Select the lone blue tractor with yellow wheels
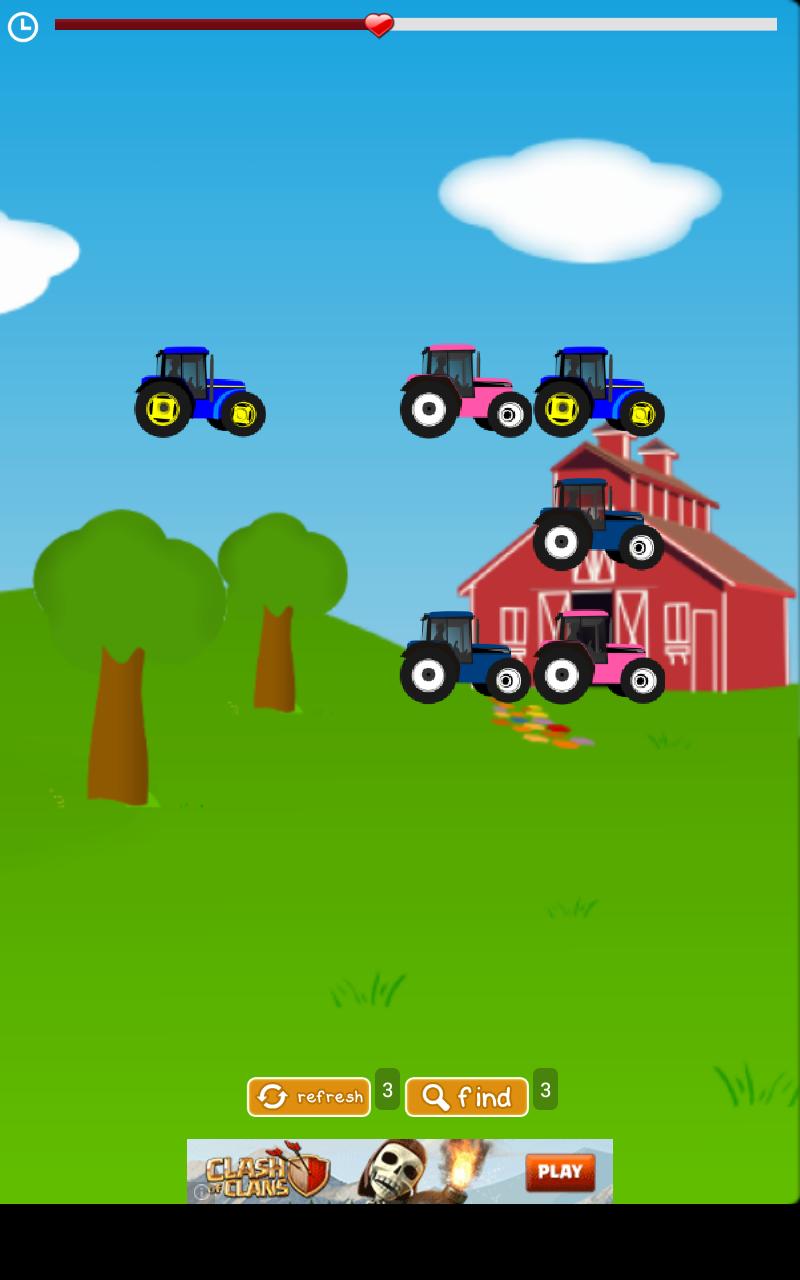 (200, 392)
